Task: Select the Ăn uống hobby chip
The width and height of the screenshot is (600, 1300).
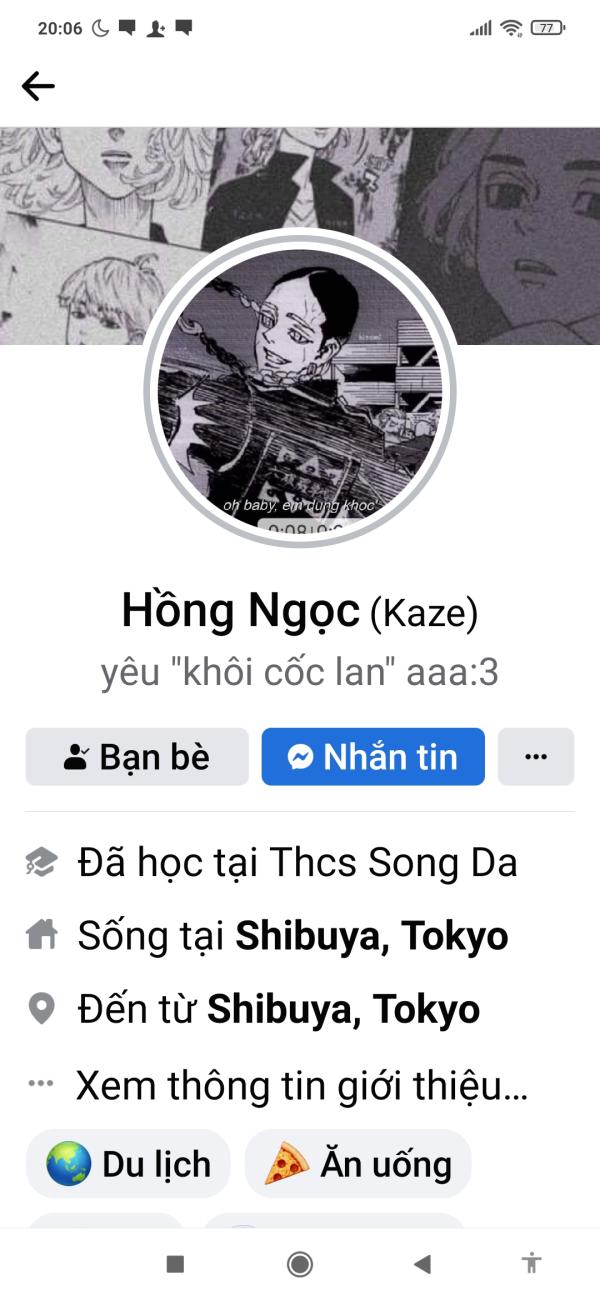Action: click(x=358, y=1164)
